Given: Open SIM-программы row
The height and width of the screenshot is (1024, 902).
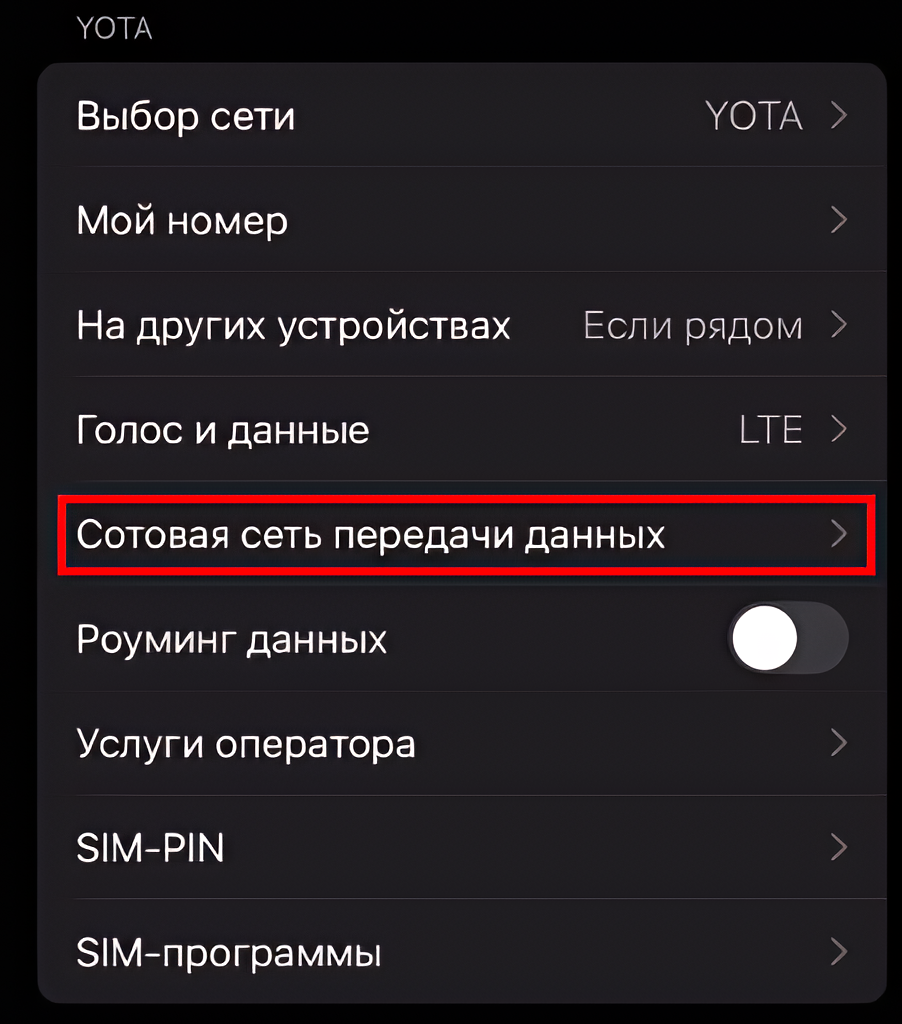Looking at the screenshot, I should tap(460, 952).
